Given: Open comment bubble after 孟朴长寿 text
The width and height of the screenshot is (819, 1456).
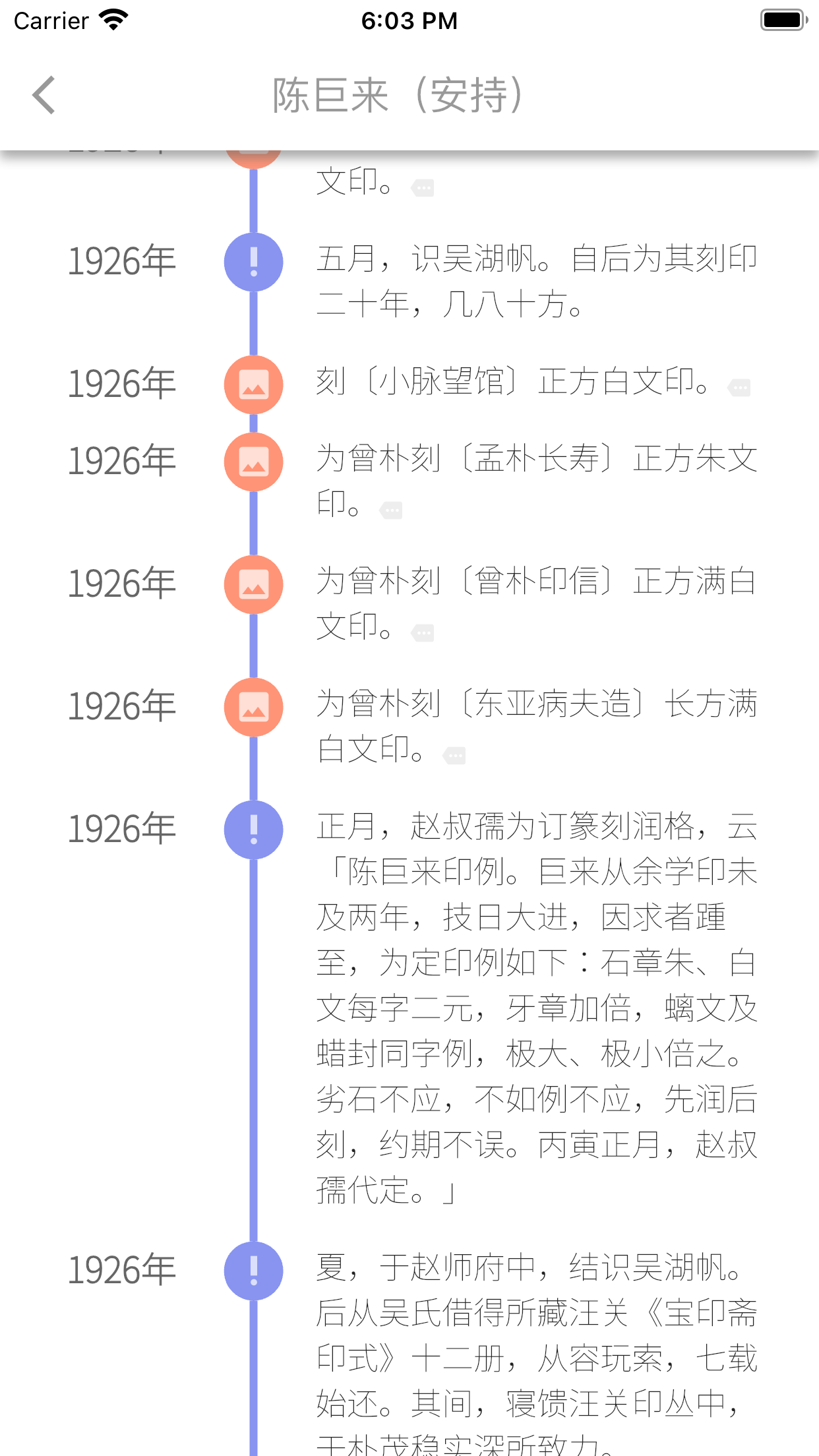Looking at the screenshot, I should click(390, 509).
